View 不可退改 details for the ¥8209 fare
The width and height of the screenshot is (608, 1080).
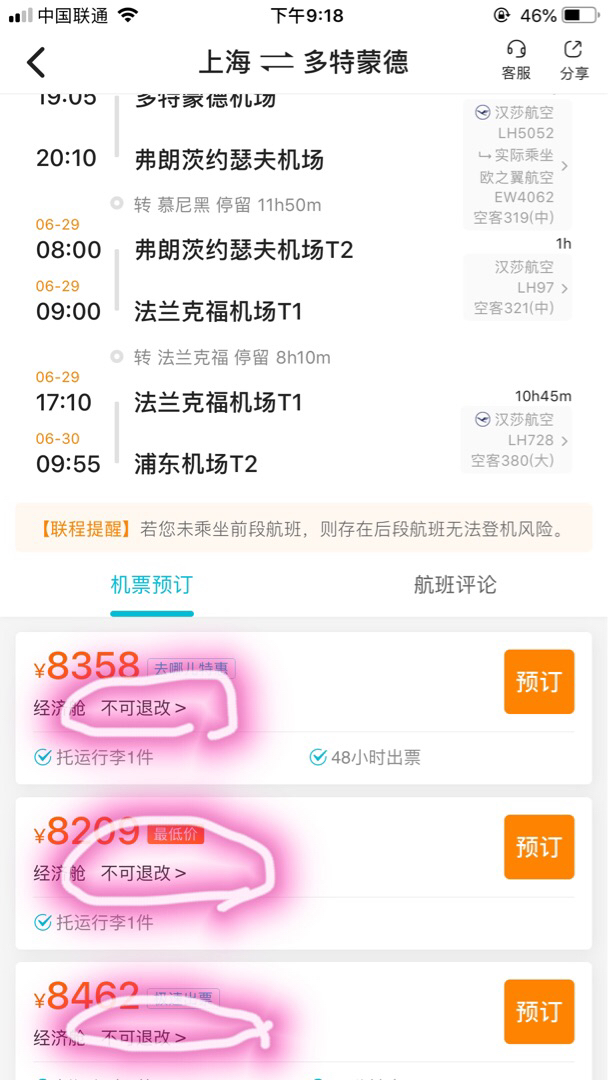[143, 873]
